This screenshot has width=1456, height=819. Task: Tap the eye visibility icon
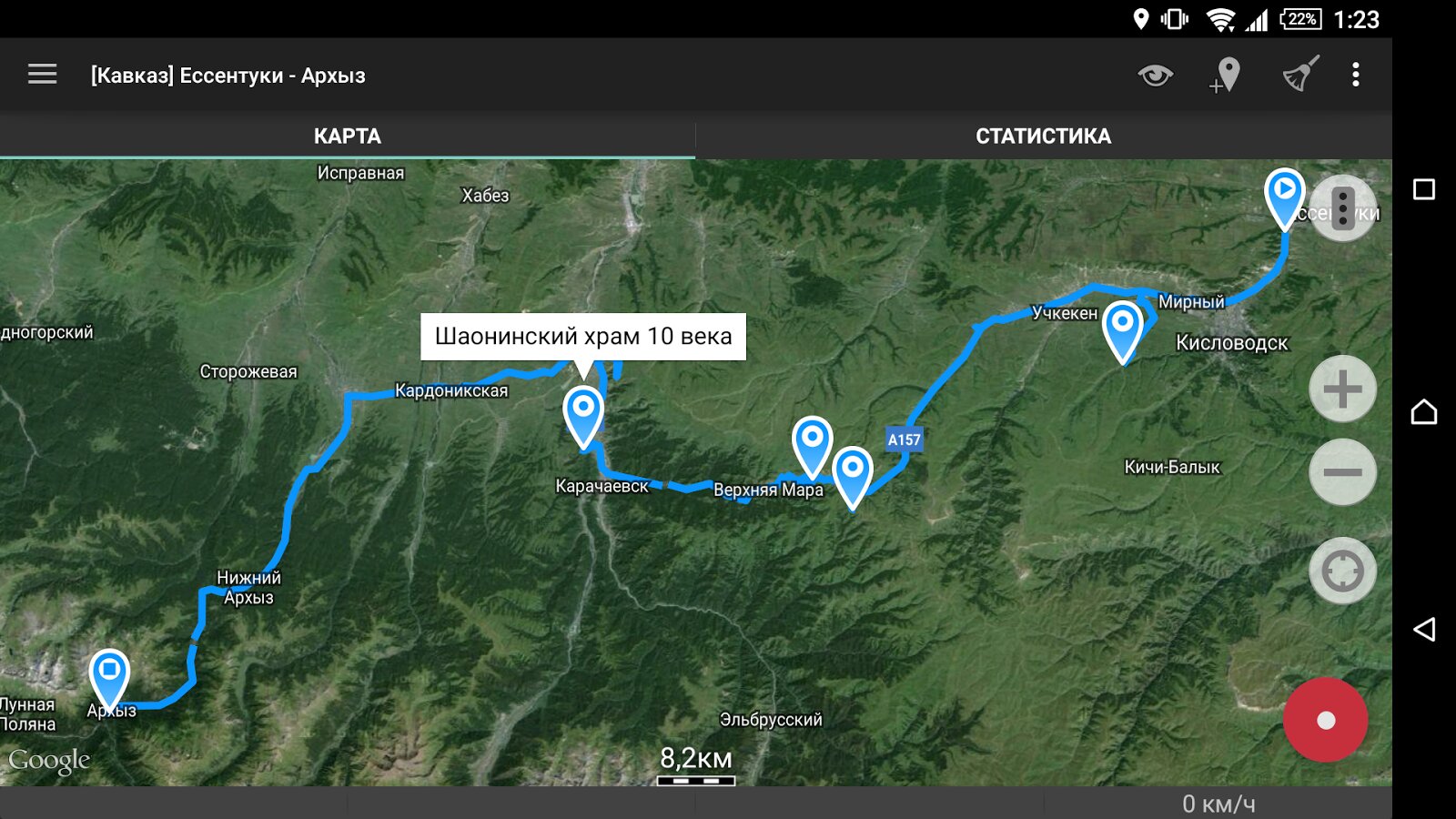pos(1155,75)
